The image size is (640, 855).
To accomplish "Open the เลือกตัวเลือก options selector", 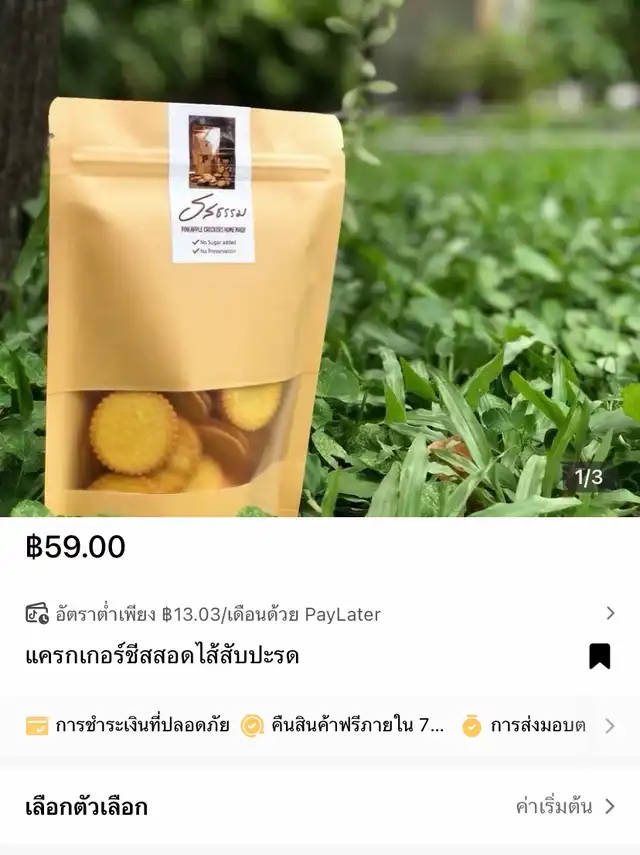I will (320, 806).
